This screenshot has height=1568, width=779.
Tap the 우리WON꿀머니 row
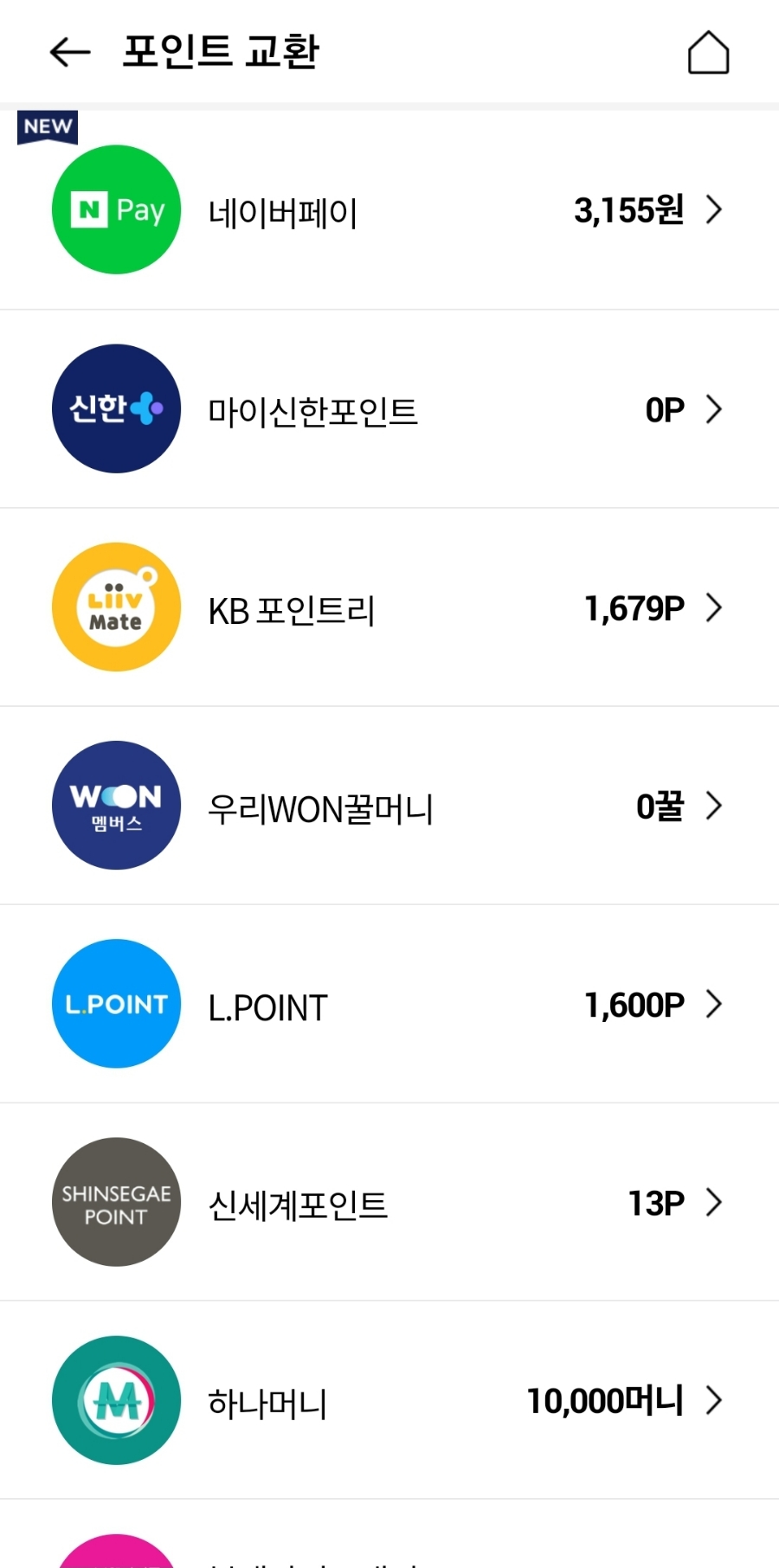[x=389, y=806]
